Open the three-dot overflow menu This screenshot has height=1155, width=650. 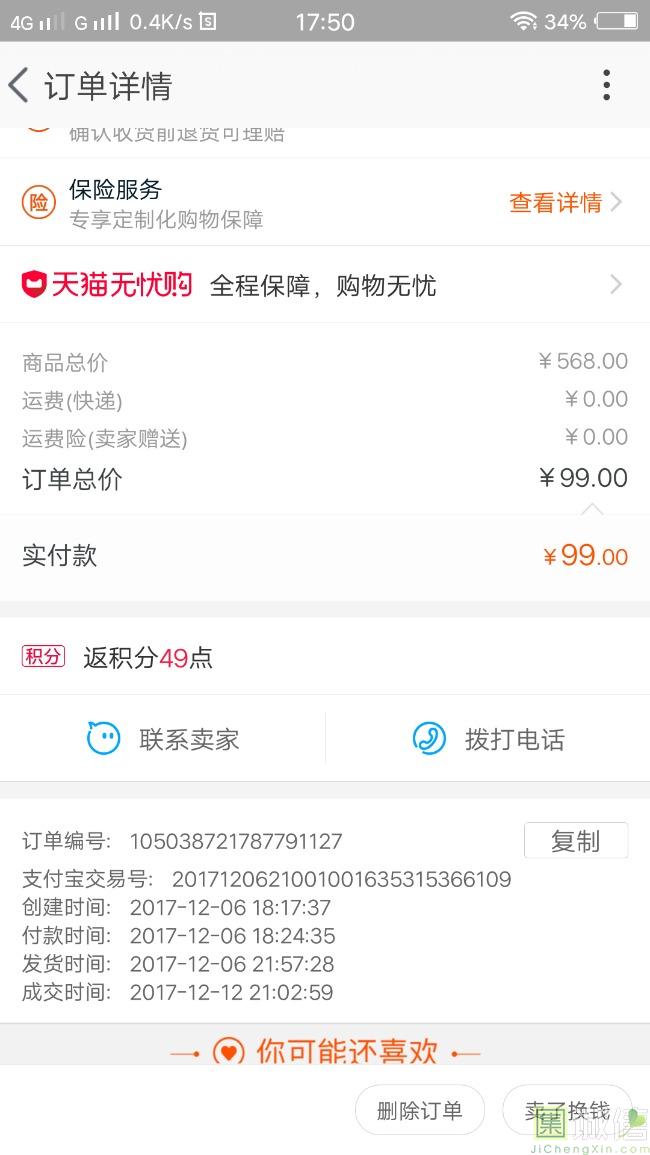(606, 85)
